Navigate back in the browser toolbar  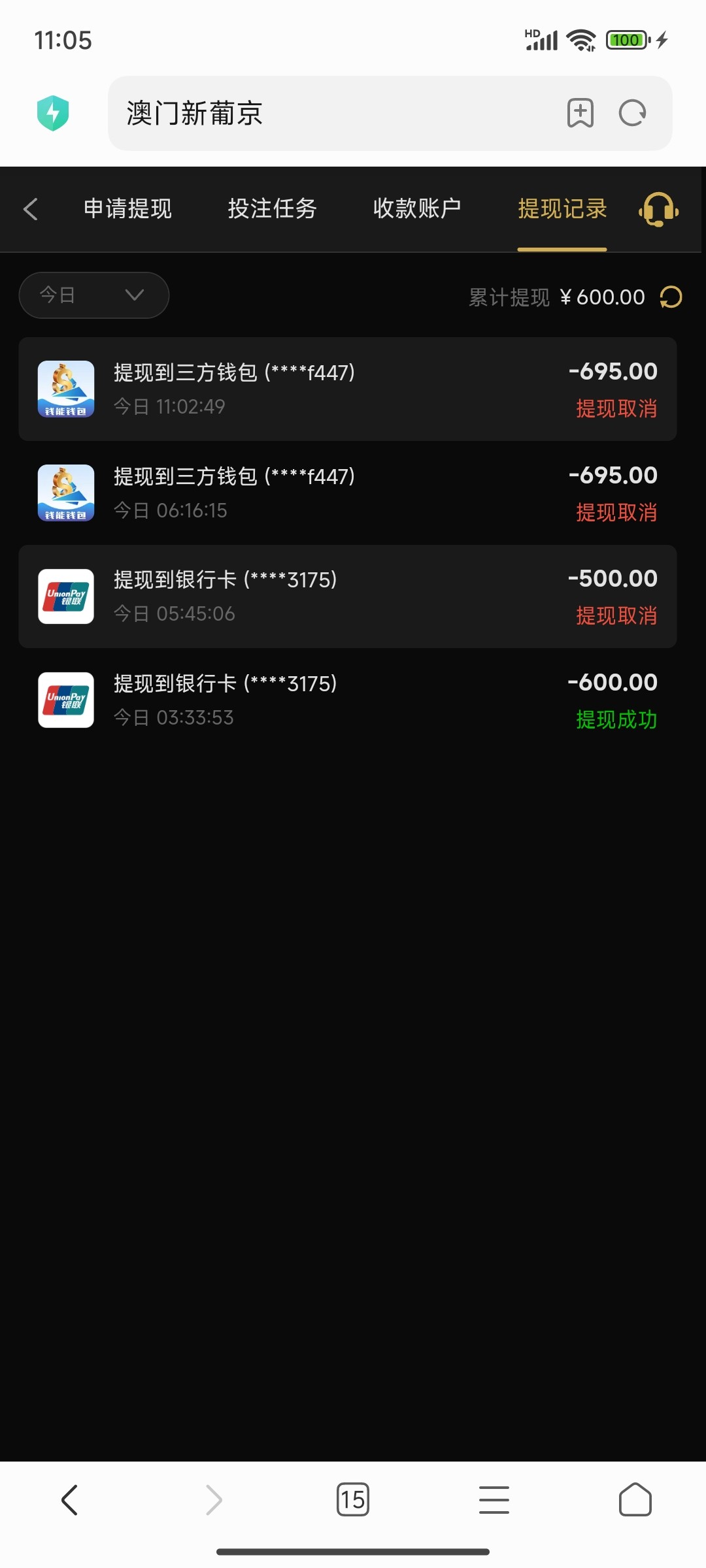click(70, 1499)
